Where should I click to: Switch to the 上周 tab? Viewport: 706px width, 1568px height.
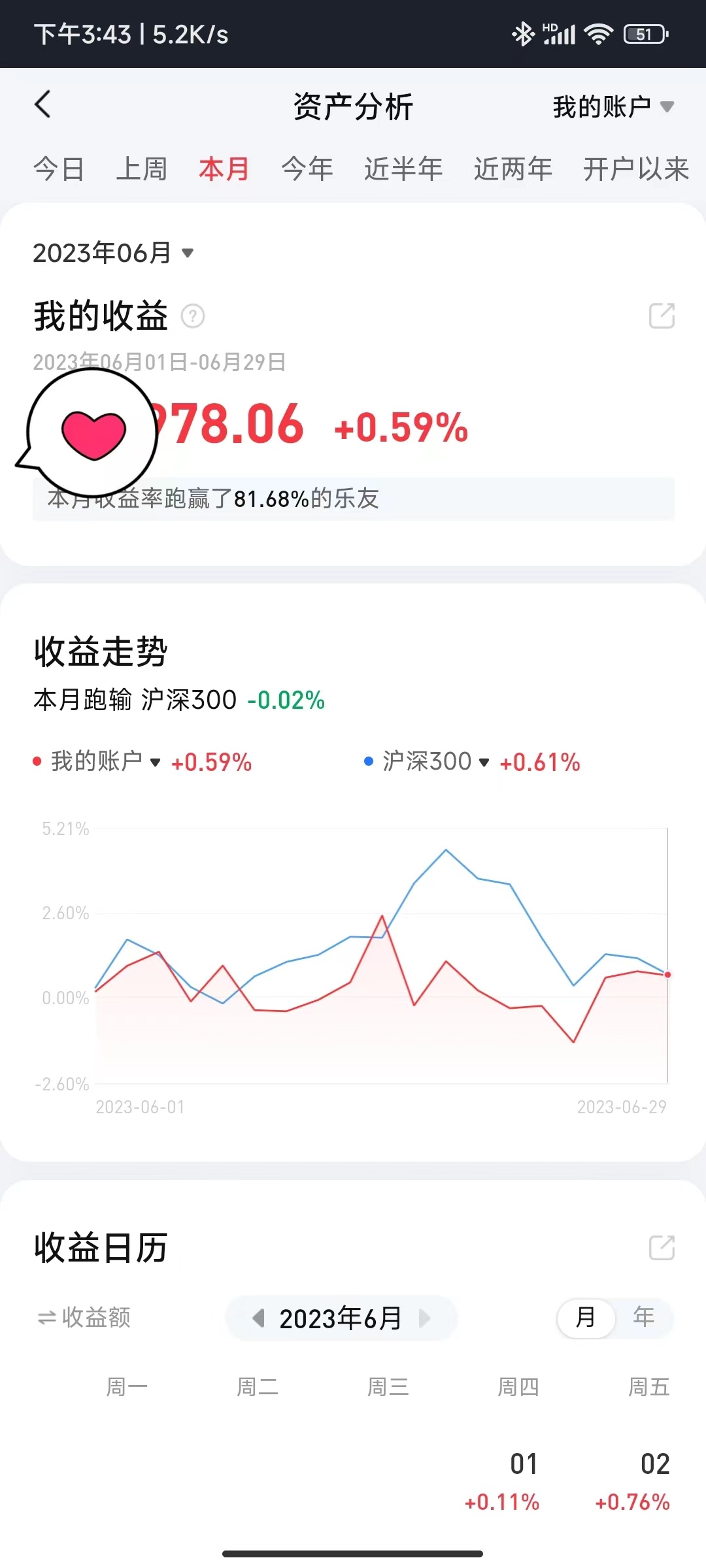point(142,169)
